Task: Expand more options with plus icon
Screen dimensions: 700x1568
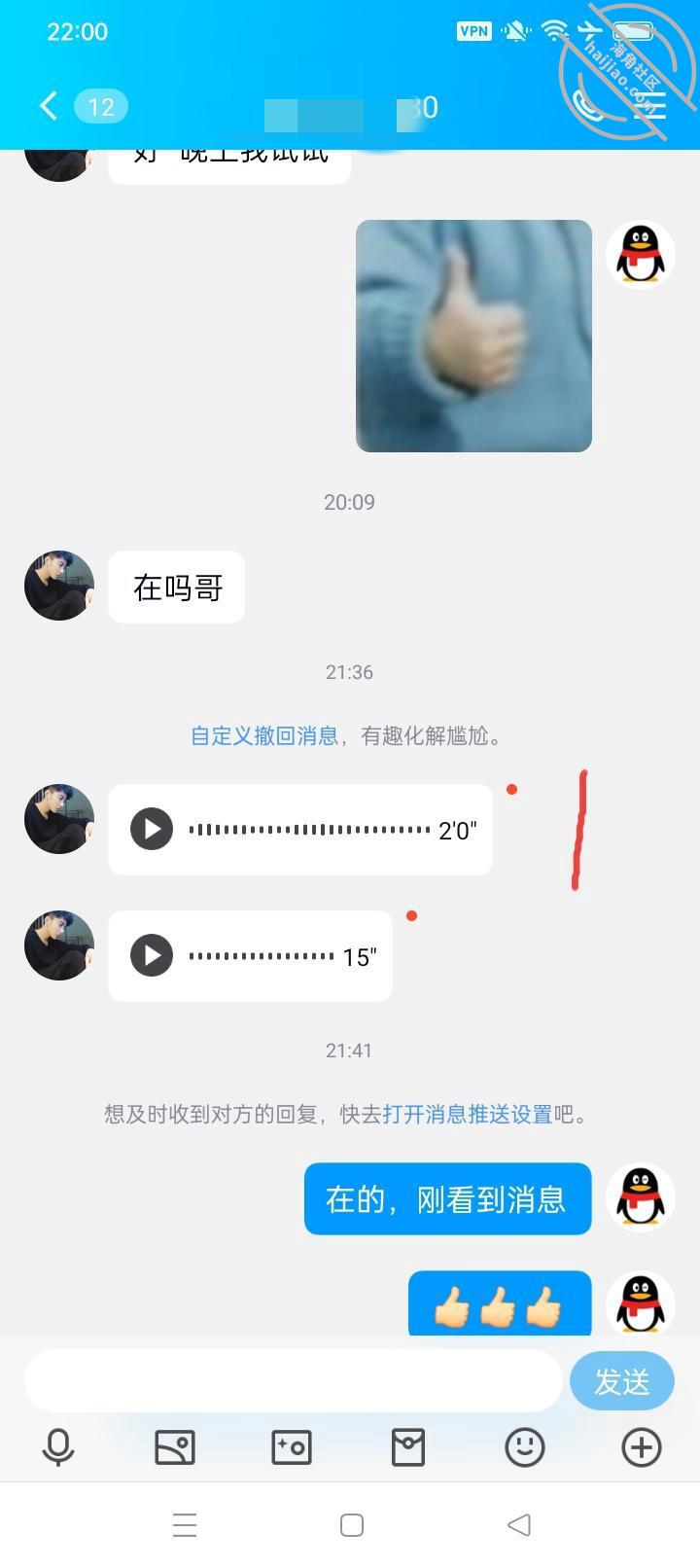Action: pyautogui.click(x=642, y=1447)
